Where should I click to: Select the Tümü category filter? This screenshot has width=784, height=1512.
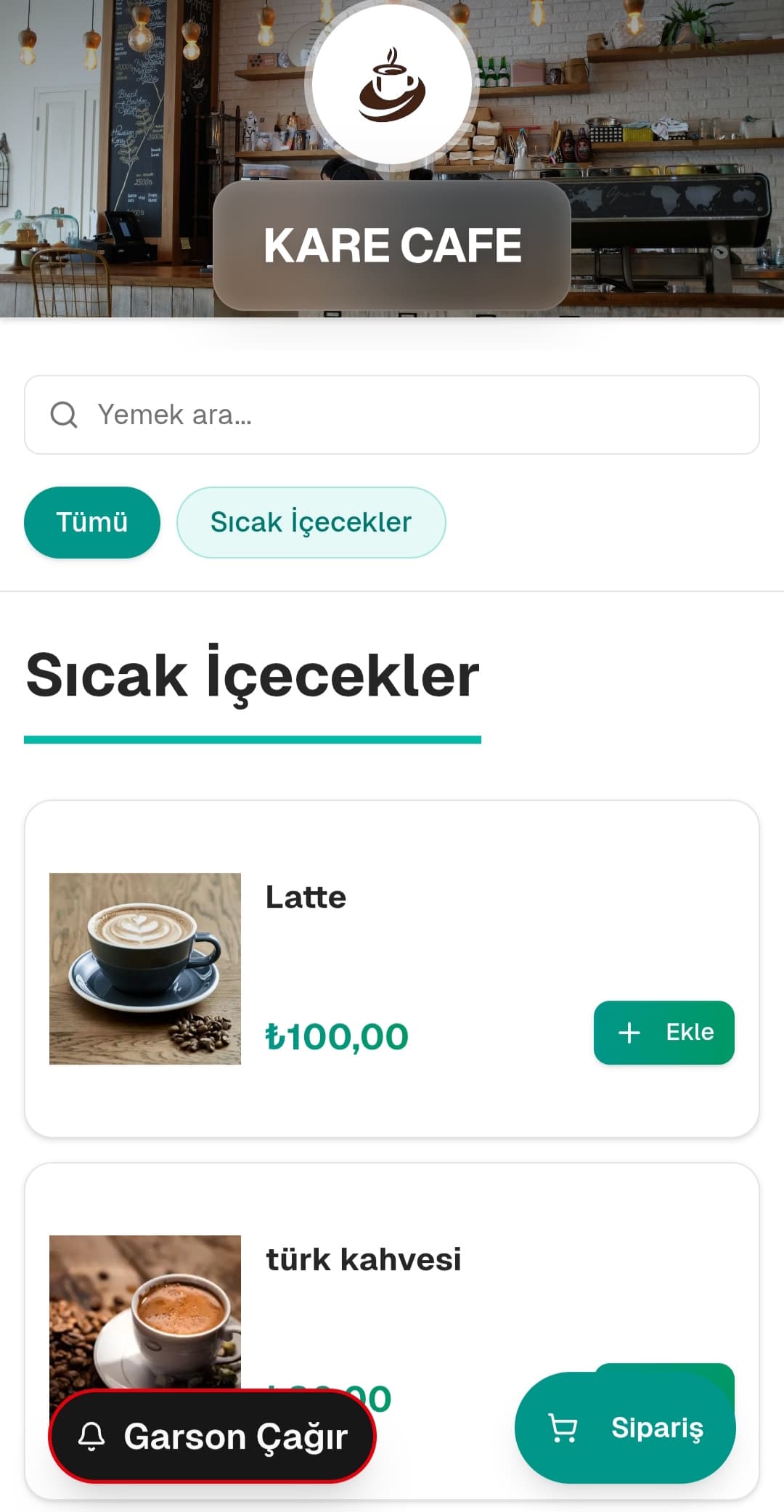coord(91,521)
